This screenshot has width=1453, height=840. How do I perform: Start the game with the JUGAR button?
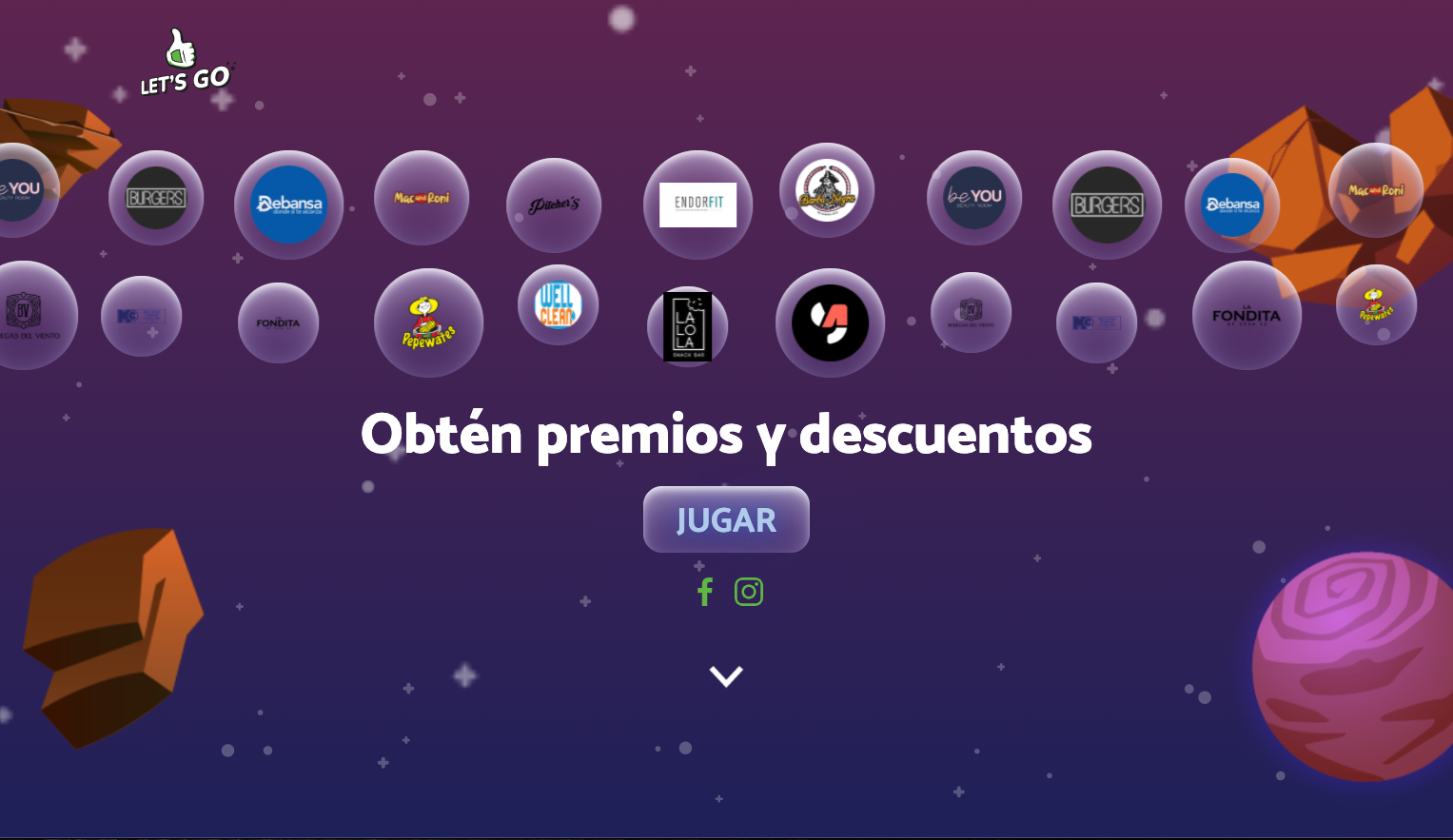click(726, 519)
